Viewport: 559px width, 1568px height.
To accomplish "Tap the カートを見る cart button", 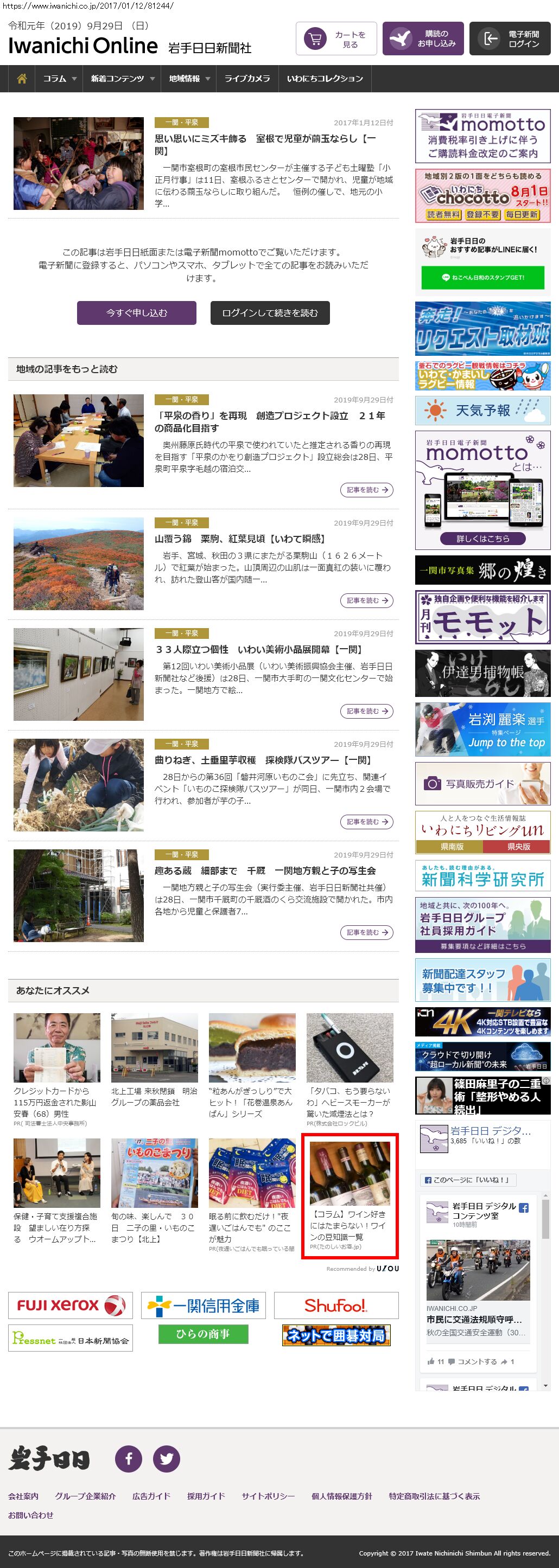I will (x=336, y=39).
